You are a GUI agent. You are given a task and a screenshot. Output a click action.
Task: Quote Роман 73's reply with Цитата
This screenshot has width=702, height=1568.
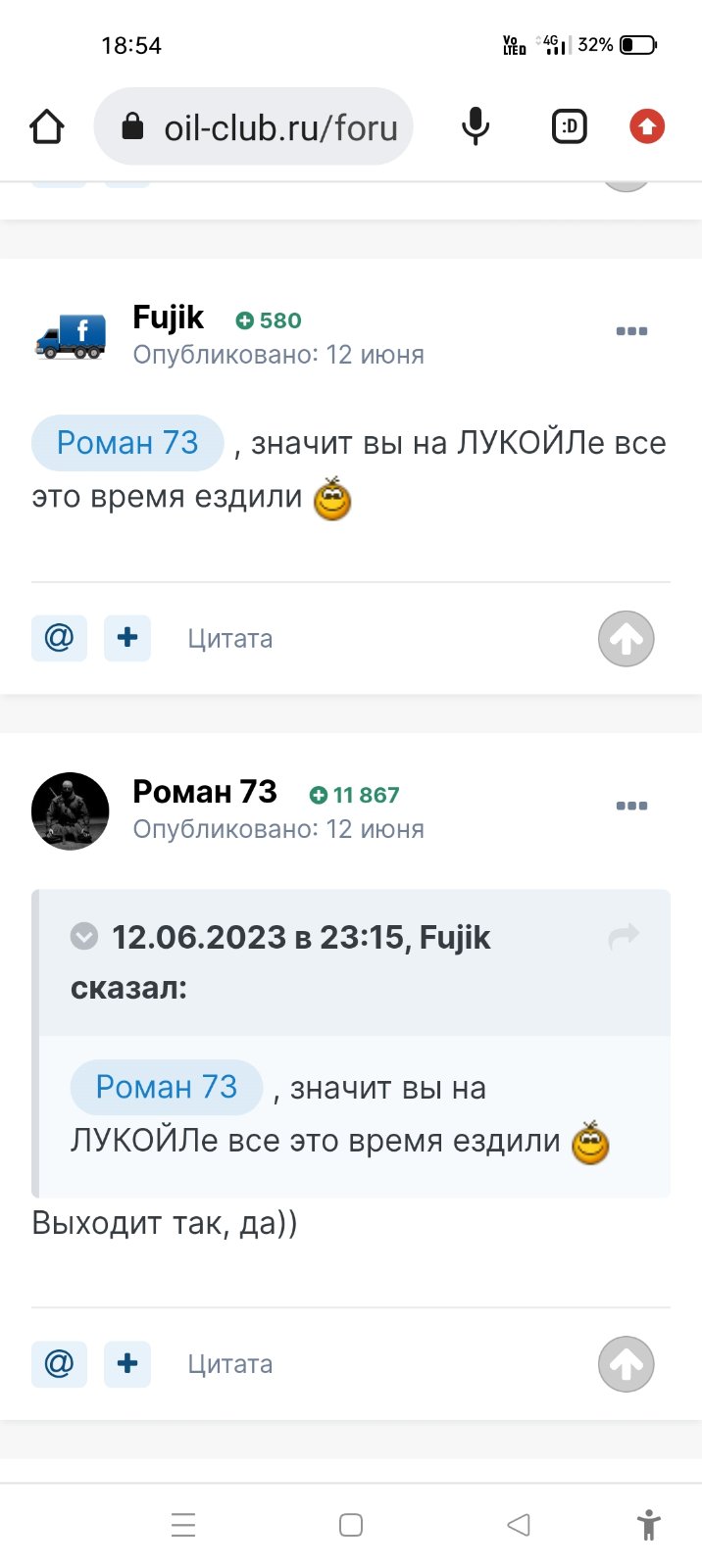230,1364
